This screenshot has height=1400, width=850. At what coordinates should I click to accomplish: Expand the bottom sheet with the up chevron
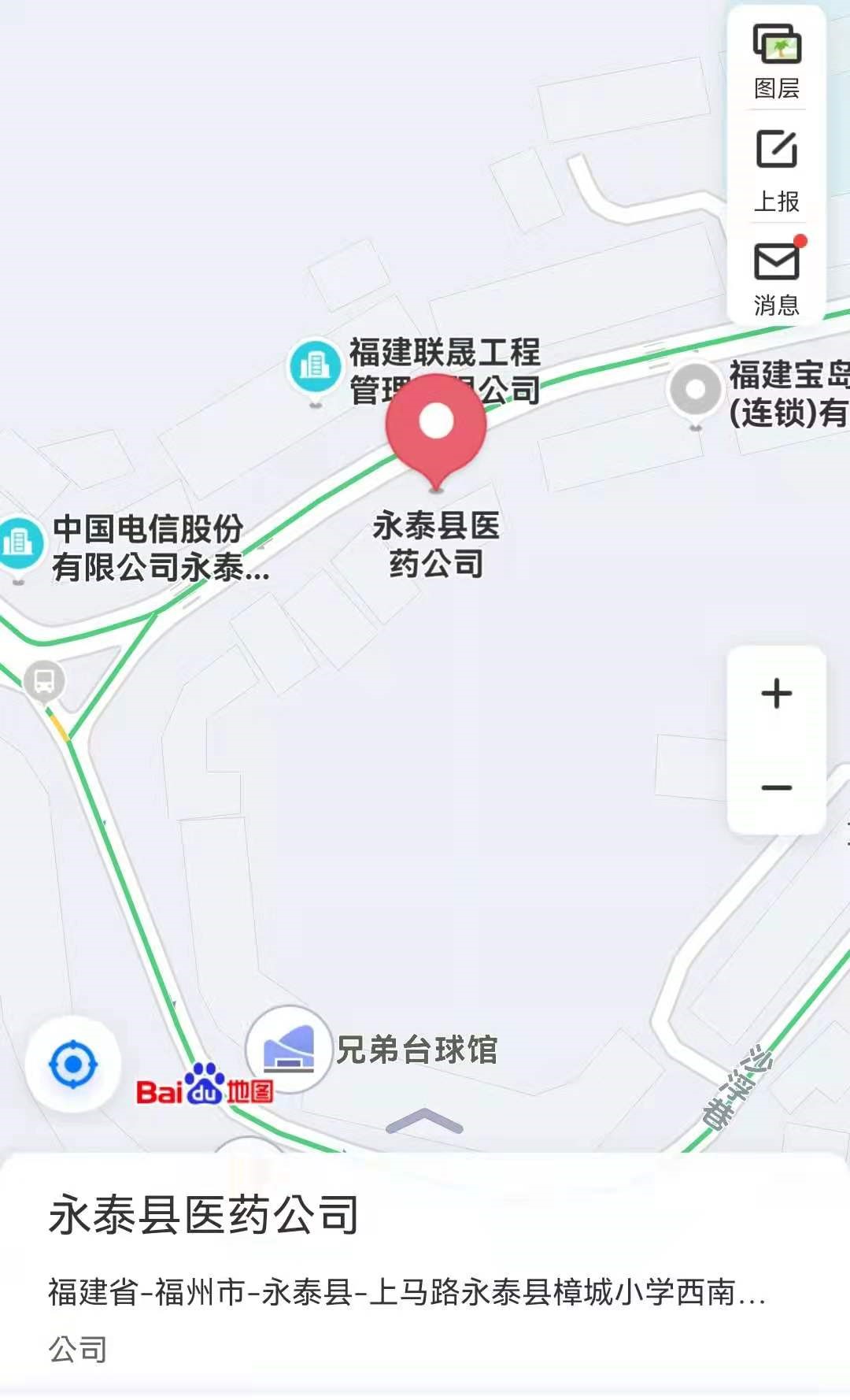pyautogui.click(x=424, y=1121)
